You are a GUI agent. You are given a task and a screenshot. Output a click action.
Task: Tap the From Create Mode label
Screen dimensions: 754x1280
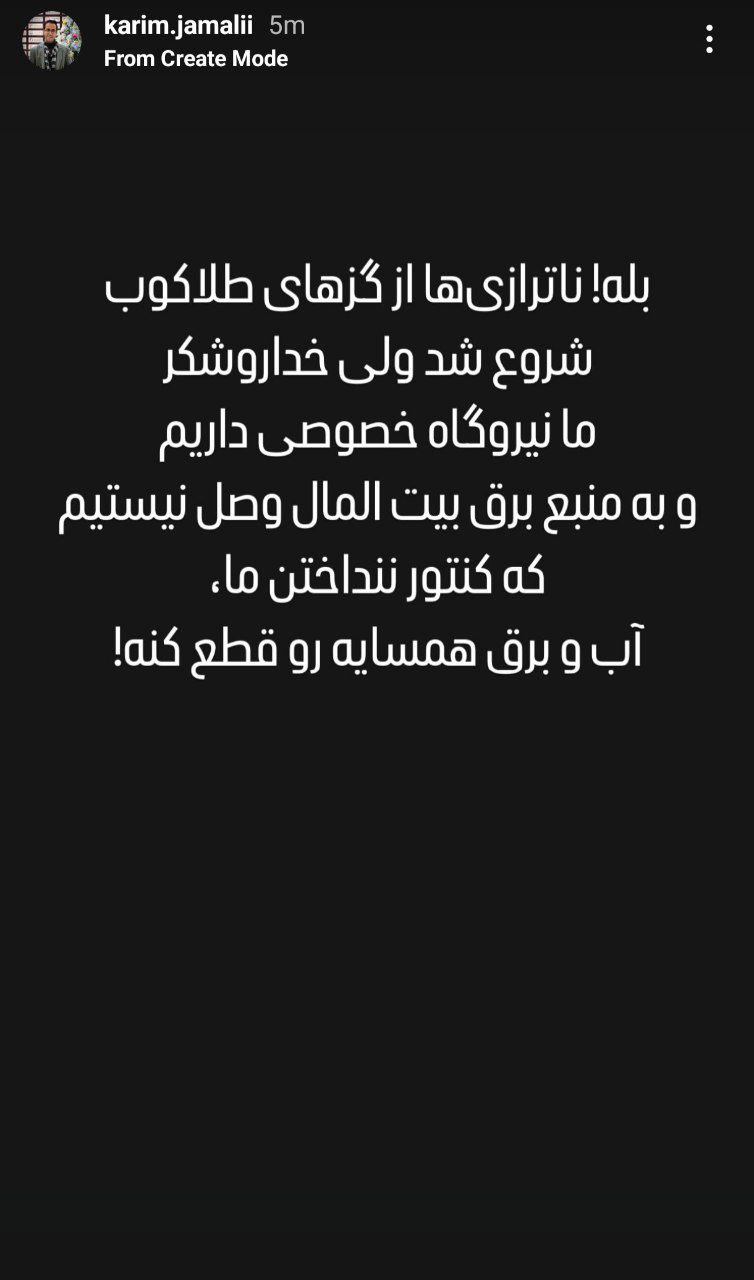[196, 59]
